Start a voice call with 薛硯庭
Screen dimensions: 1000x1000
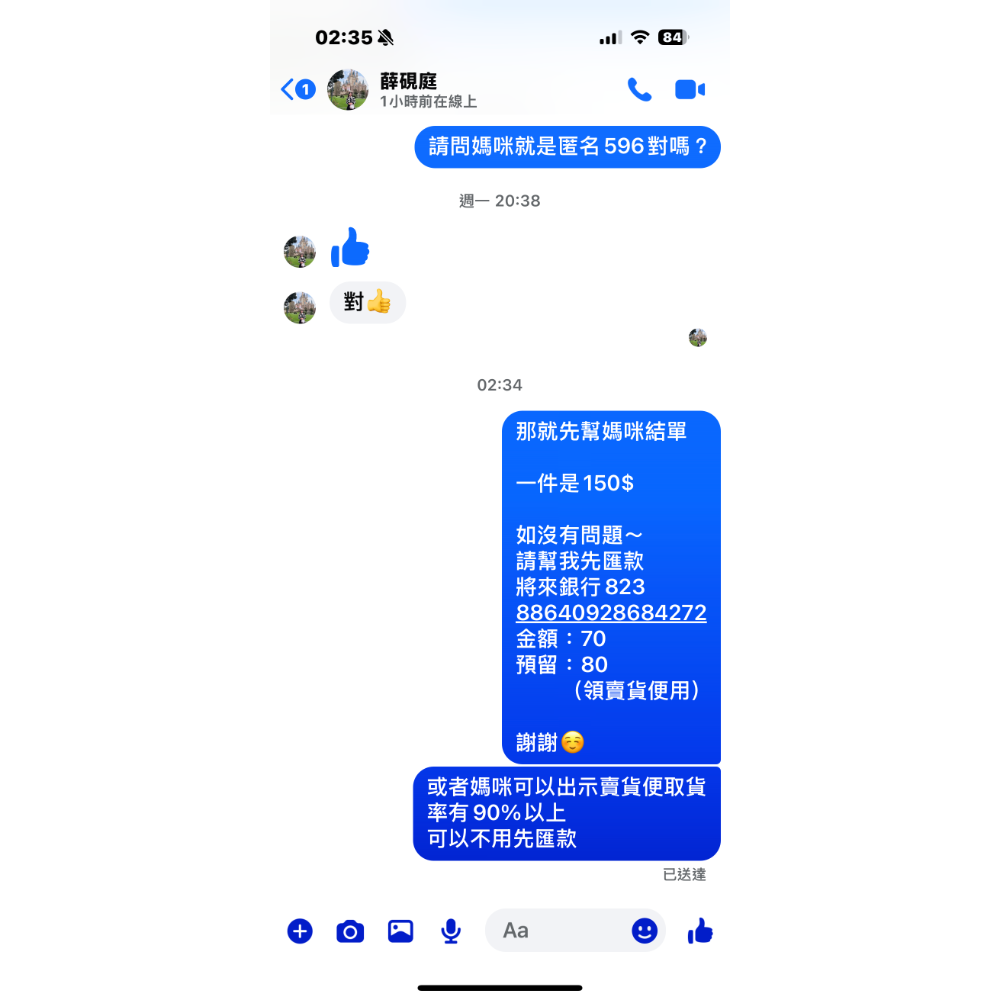pos(639,90)
